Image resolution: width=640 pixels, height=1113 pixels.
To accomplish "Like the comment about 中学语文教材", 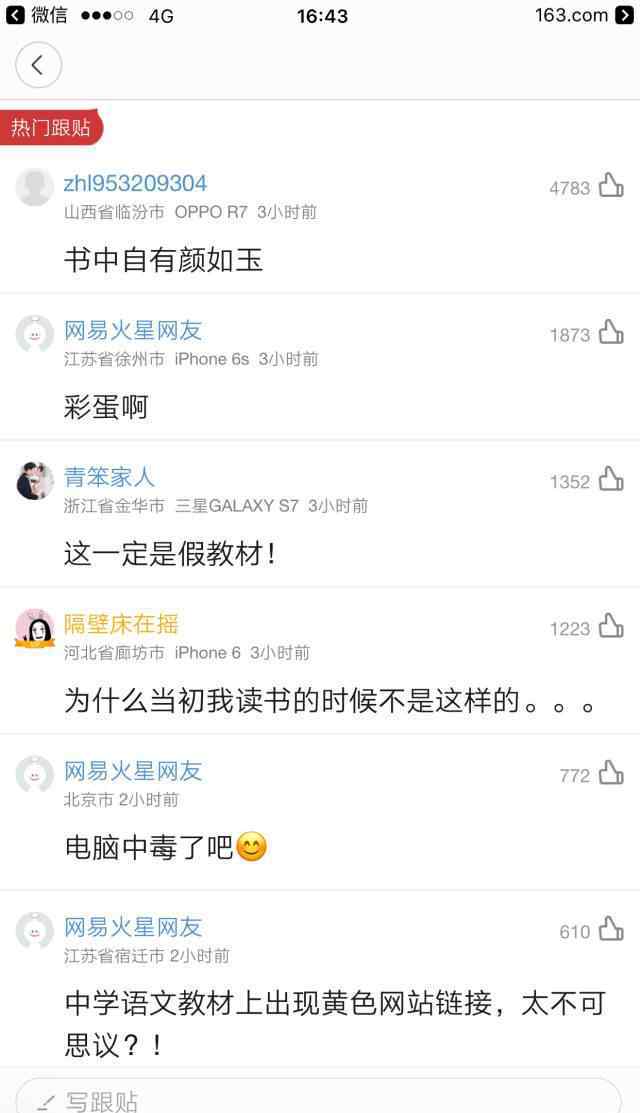I will click(x=611, y=930).
